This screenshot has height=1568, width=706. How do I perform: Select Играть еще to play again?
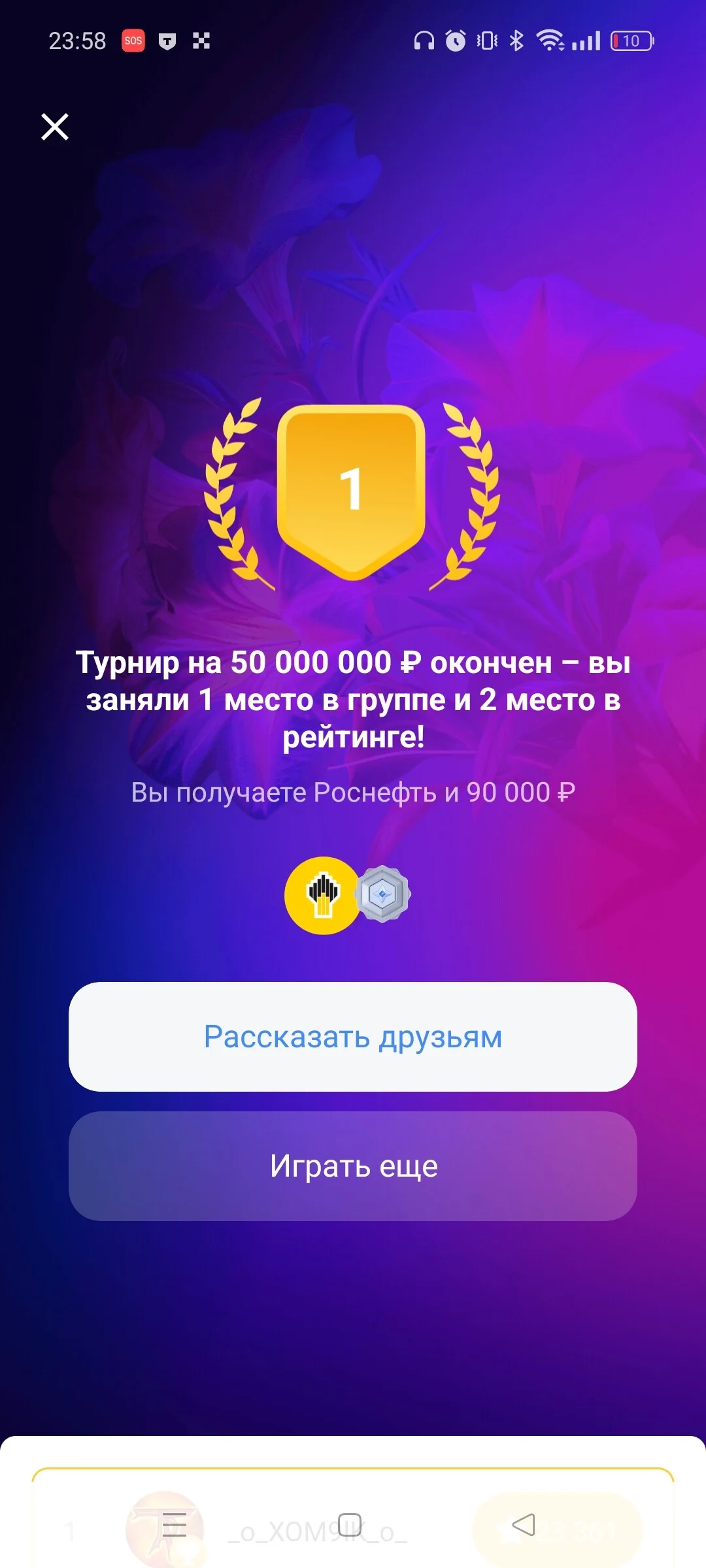pyautogui.click(x=353, y=1166)
